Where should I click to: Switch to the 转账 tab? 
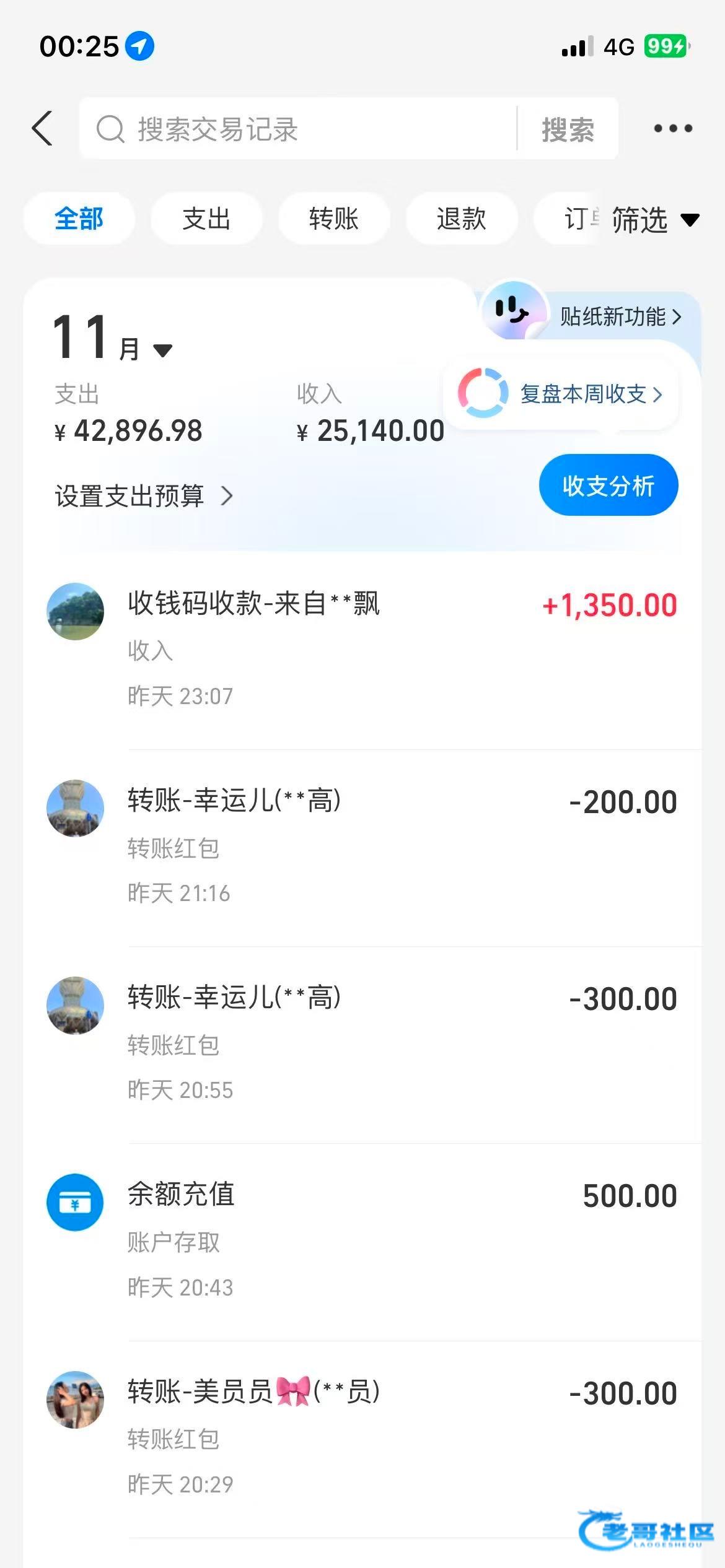point(334,219)
